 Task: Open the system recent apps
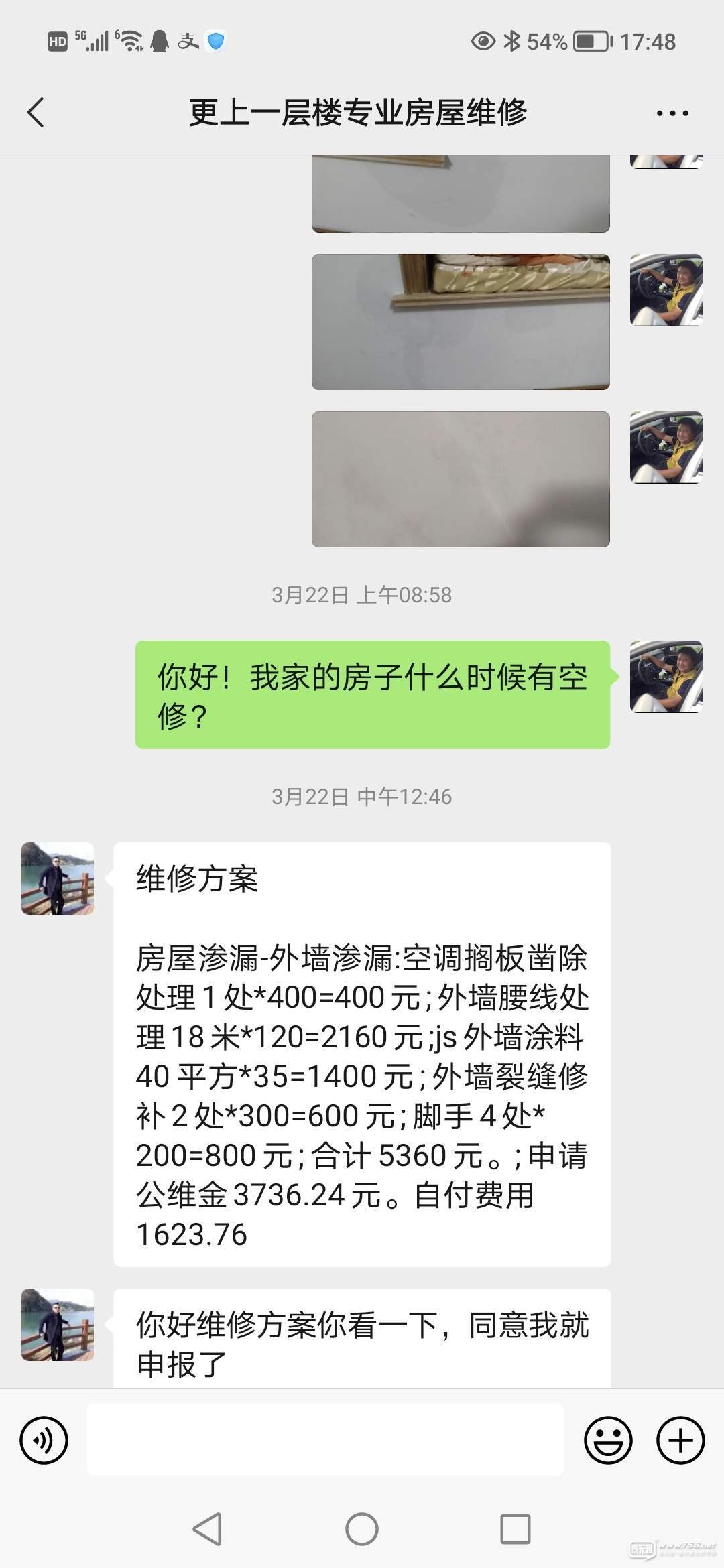pyautogui.click(x=516, y=1528)
